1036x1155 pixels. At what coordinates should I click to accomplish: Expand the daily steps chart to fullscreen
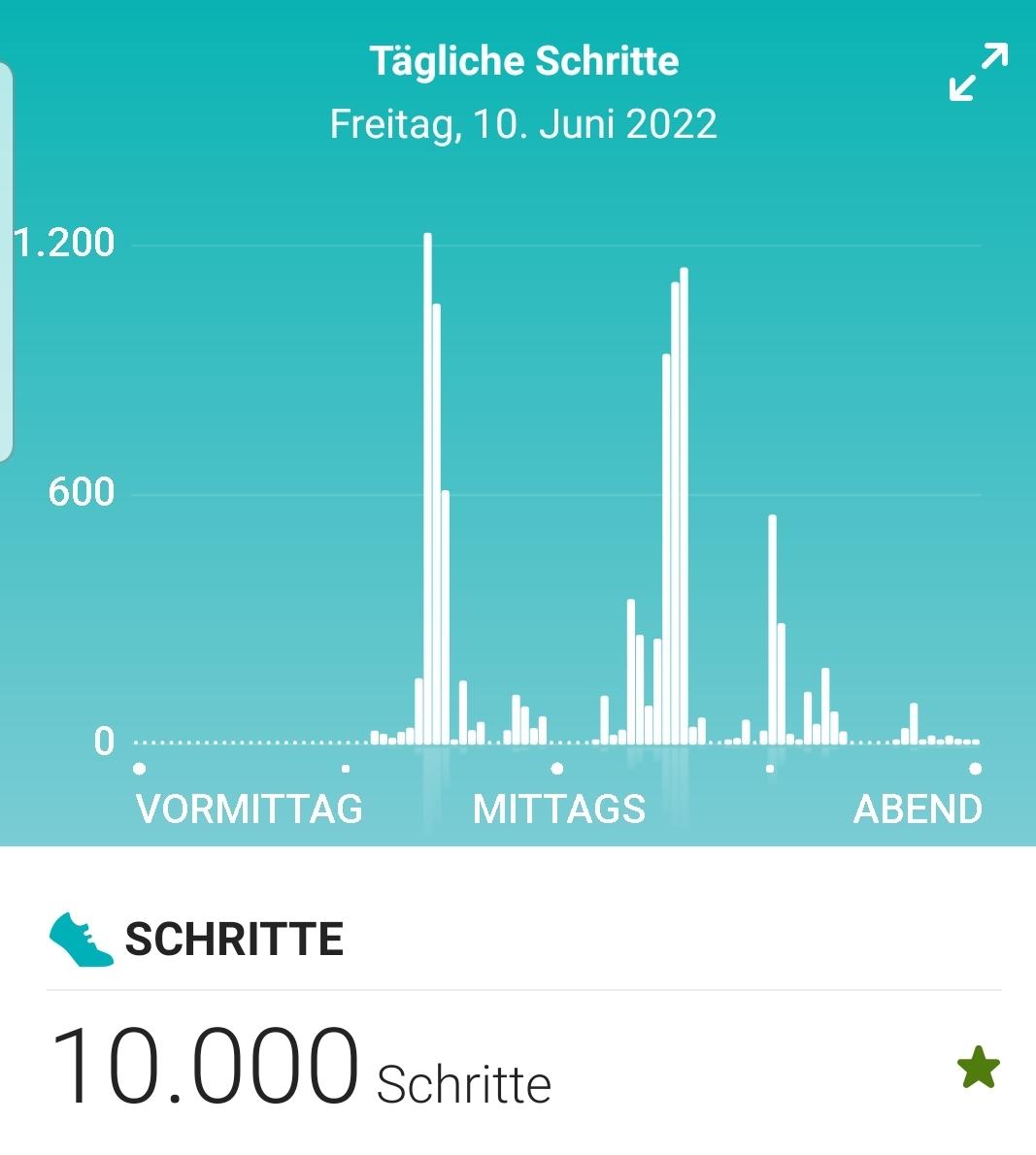pos(978,73)
